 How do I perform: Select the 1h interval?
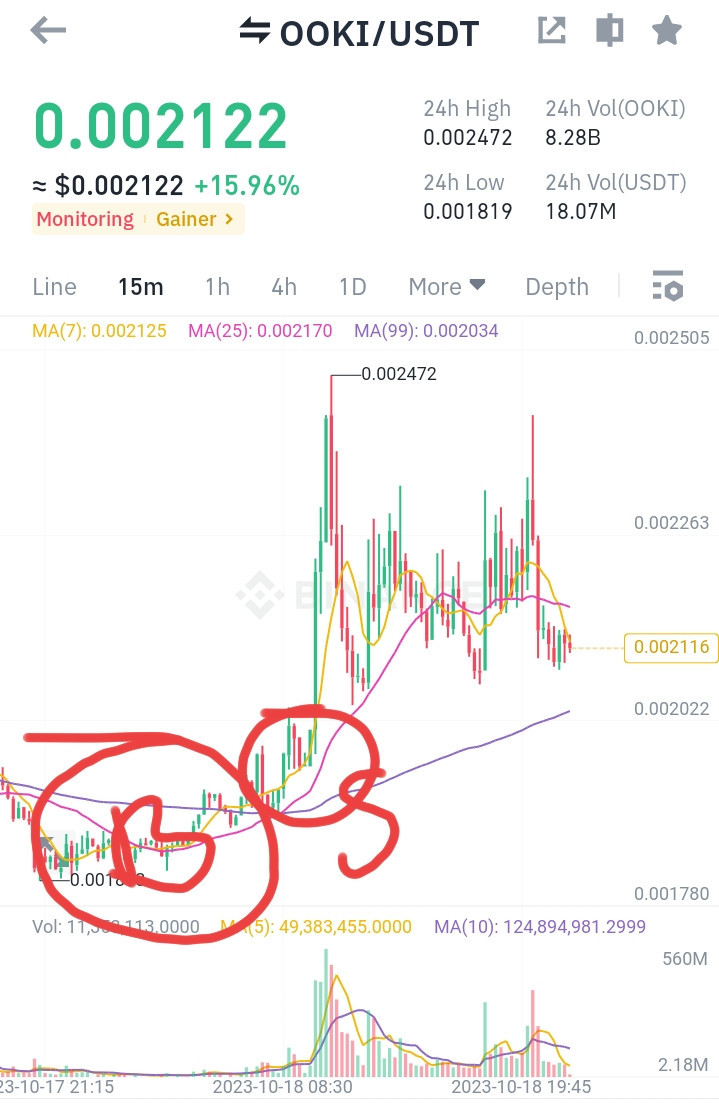click(217, 287)
